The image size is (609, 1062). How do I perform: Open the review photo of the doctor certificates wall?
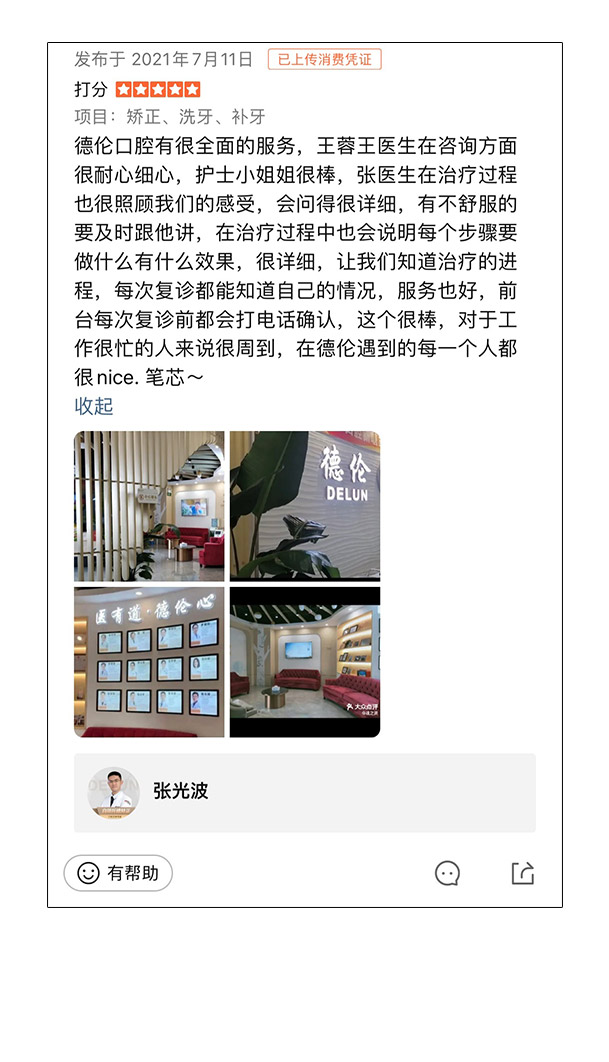click(x=149, y=662)
